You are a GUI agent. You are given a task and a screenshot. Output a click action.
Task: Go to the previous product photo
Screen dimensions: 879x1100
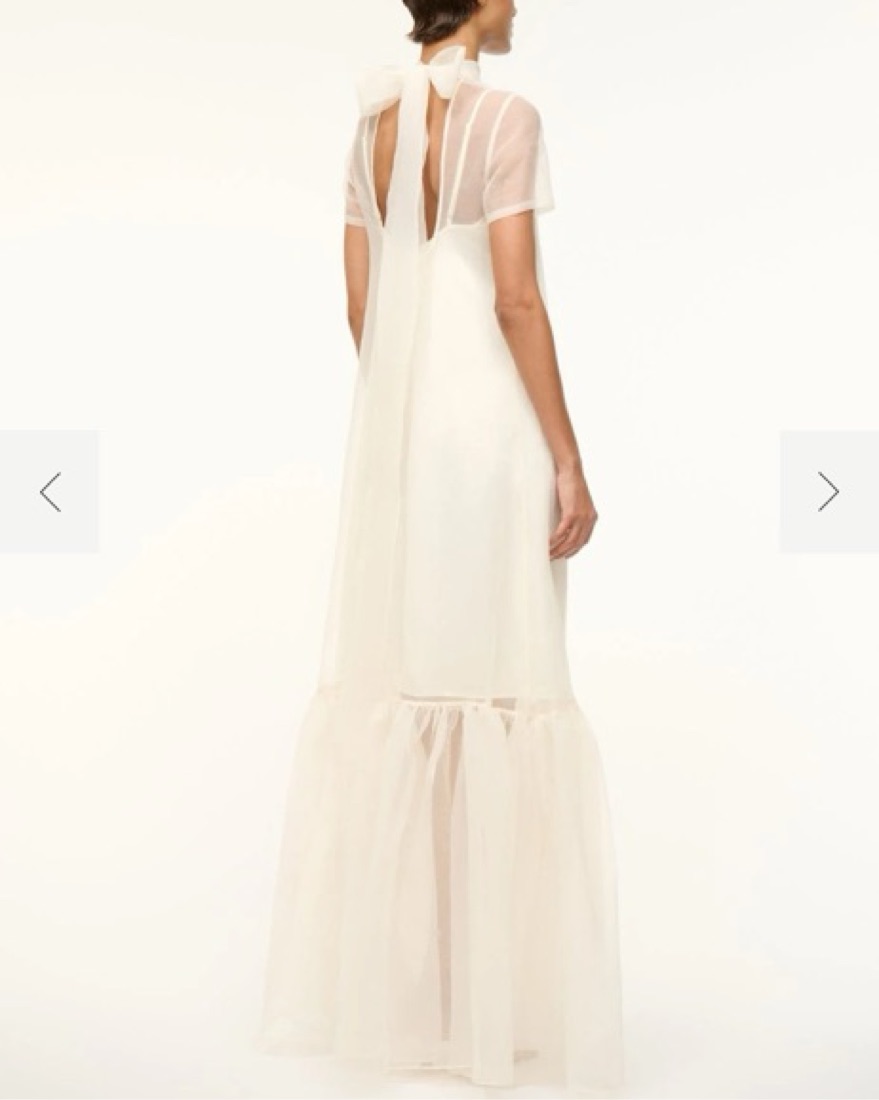click(x=50, y=492)
